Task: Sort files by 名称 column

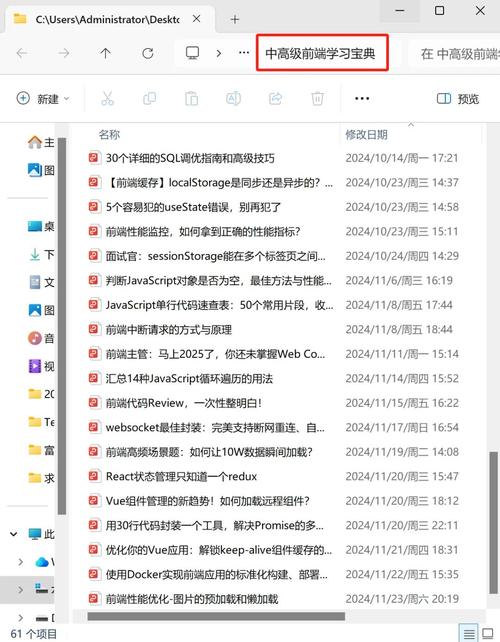Action: 109,134
